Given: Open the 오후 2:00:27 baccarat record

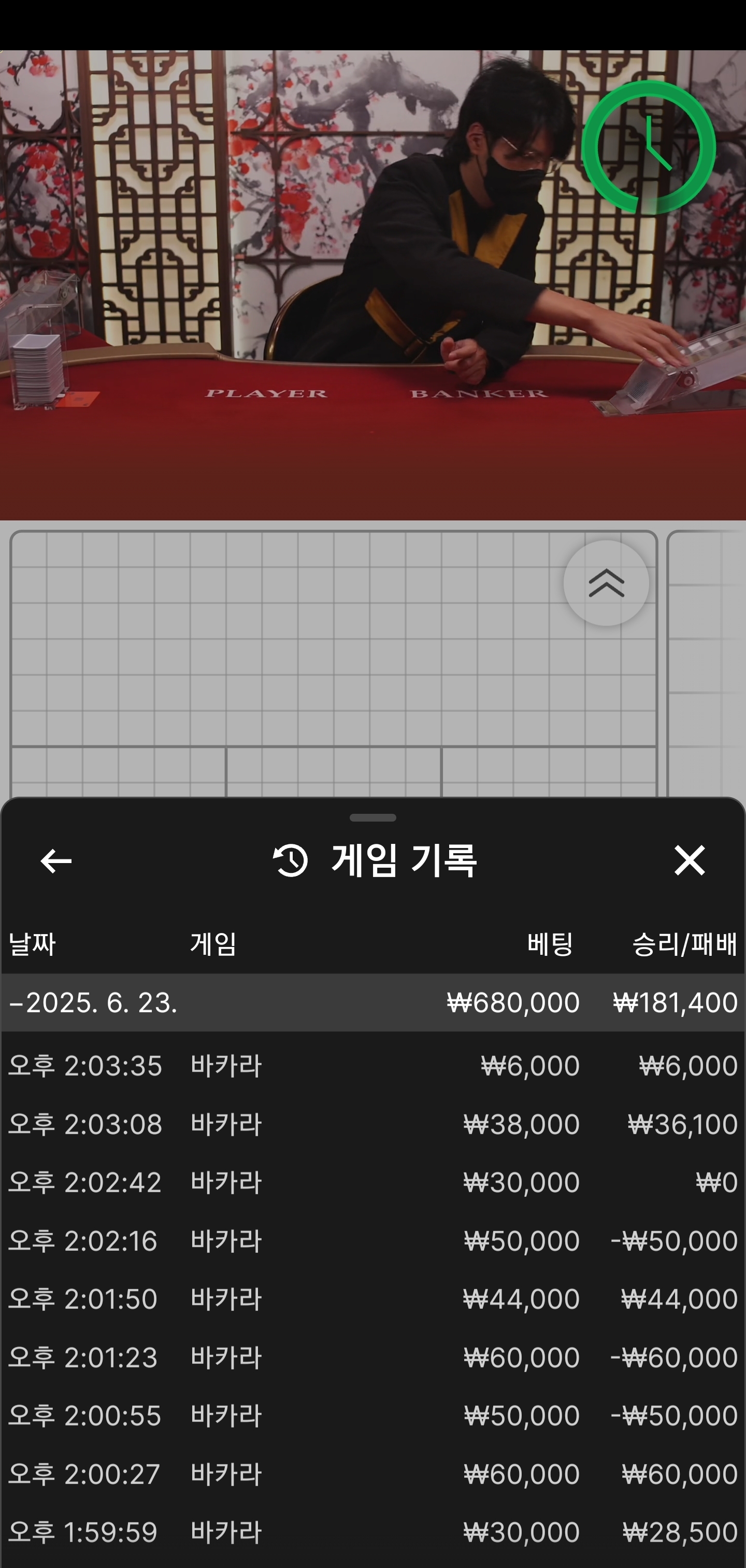Looking at the screenshot, I should tap(373, 1474).
